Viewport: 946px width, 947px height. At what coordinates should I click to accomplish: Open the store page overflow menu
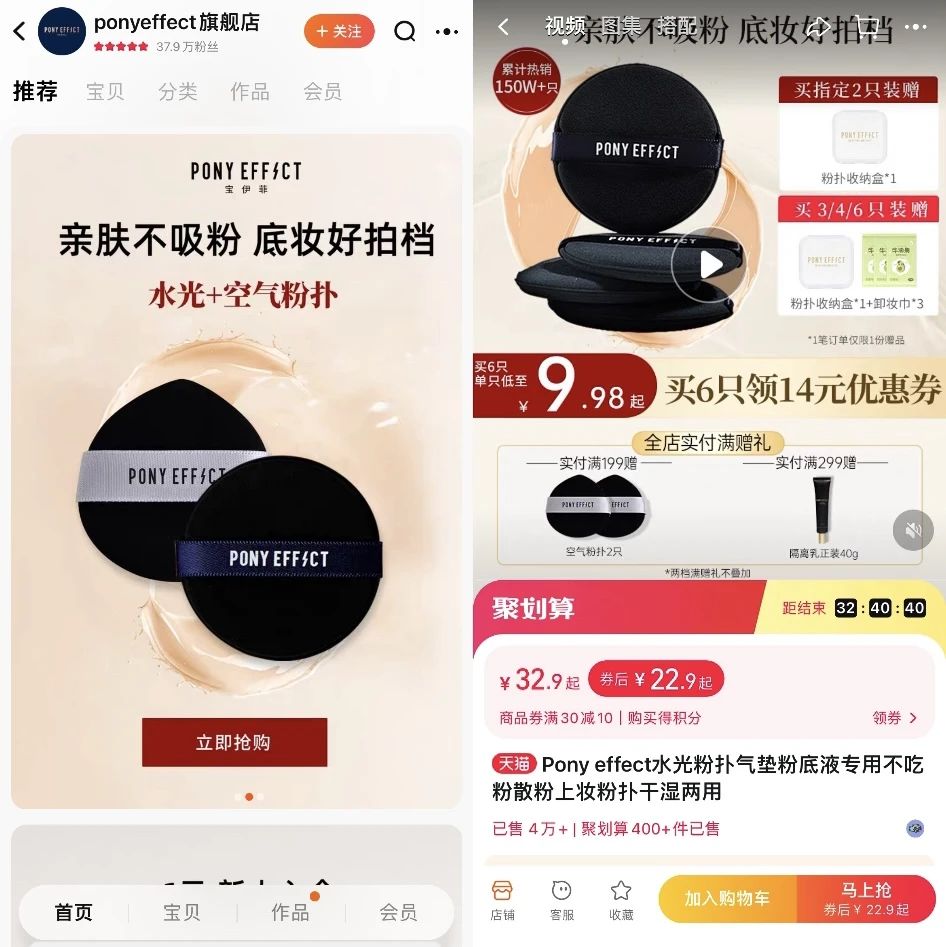[447, 31]
